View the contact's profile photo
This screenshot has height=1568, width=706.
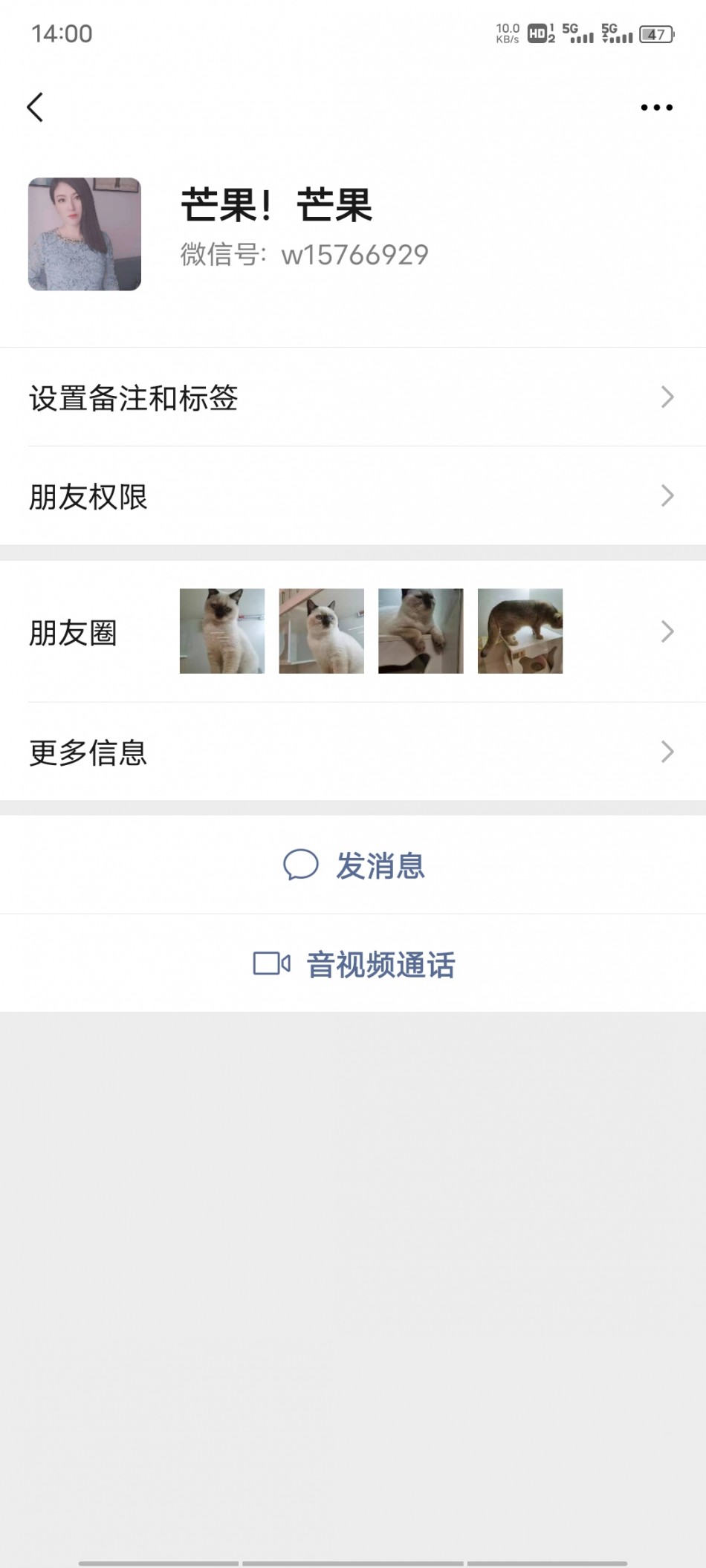(x=85, y=234)
